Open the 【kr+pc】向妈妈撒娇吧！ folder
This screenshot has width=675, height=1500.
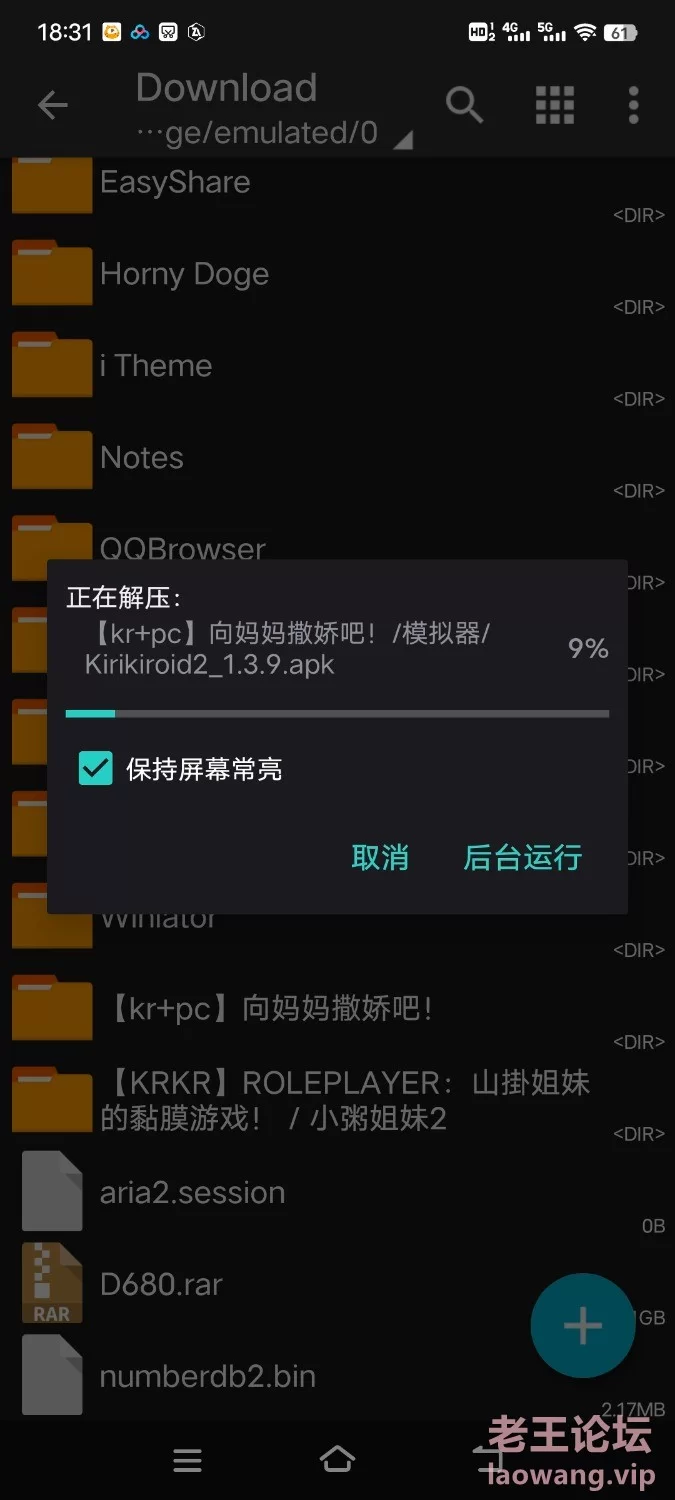coord(337,1008)
